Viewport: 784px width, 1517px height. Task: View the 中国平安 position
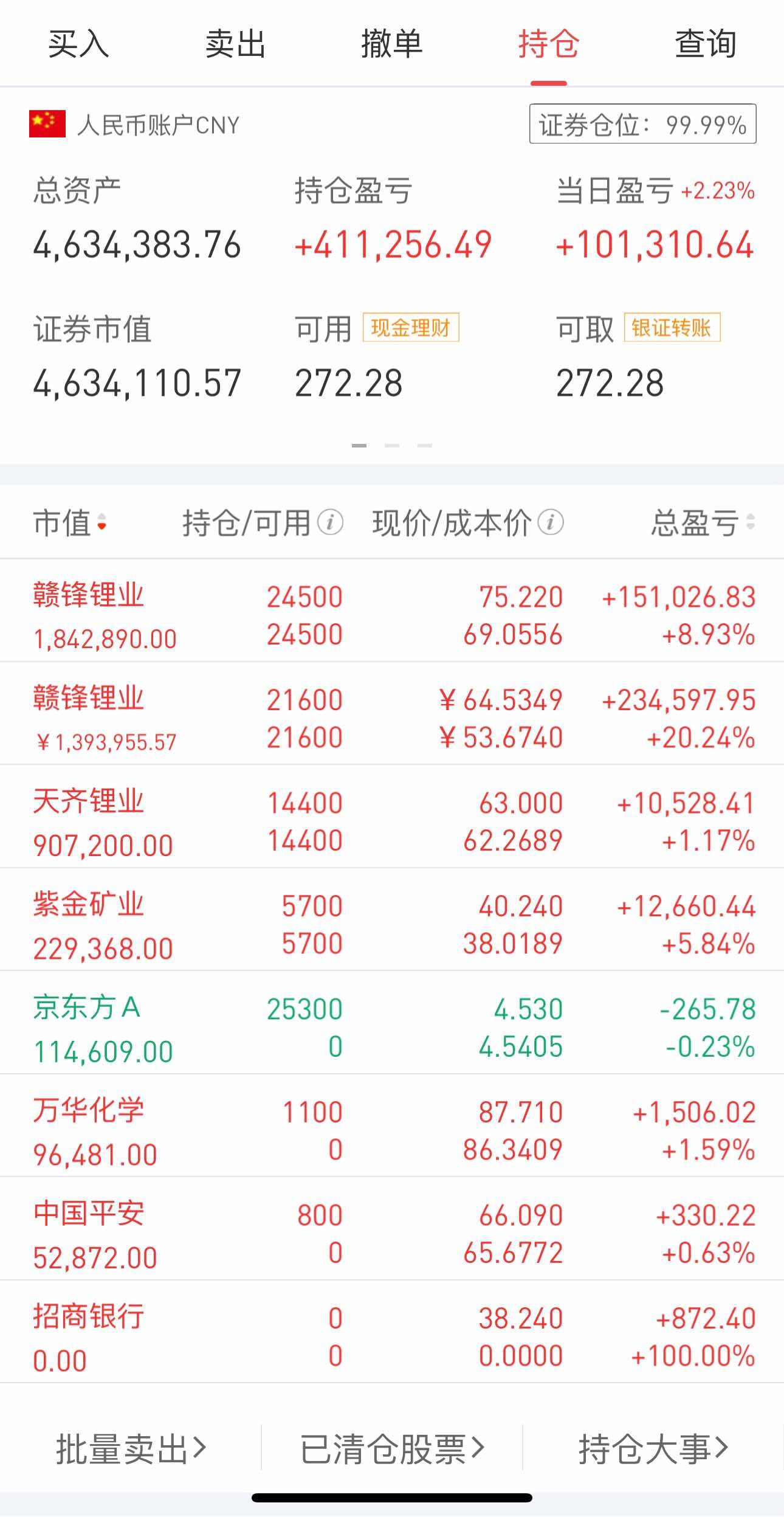89,1214
